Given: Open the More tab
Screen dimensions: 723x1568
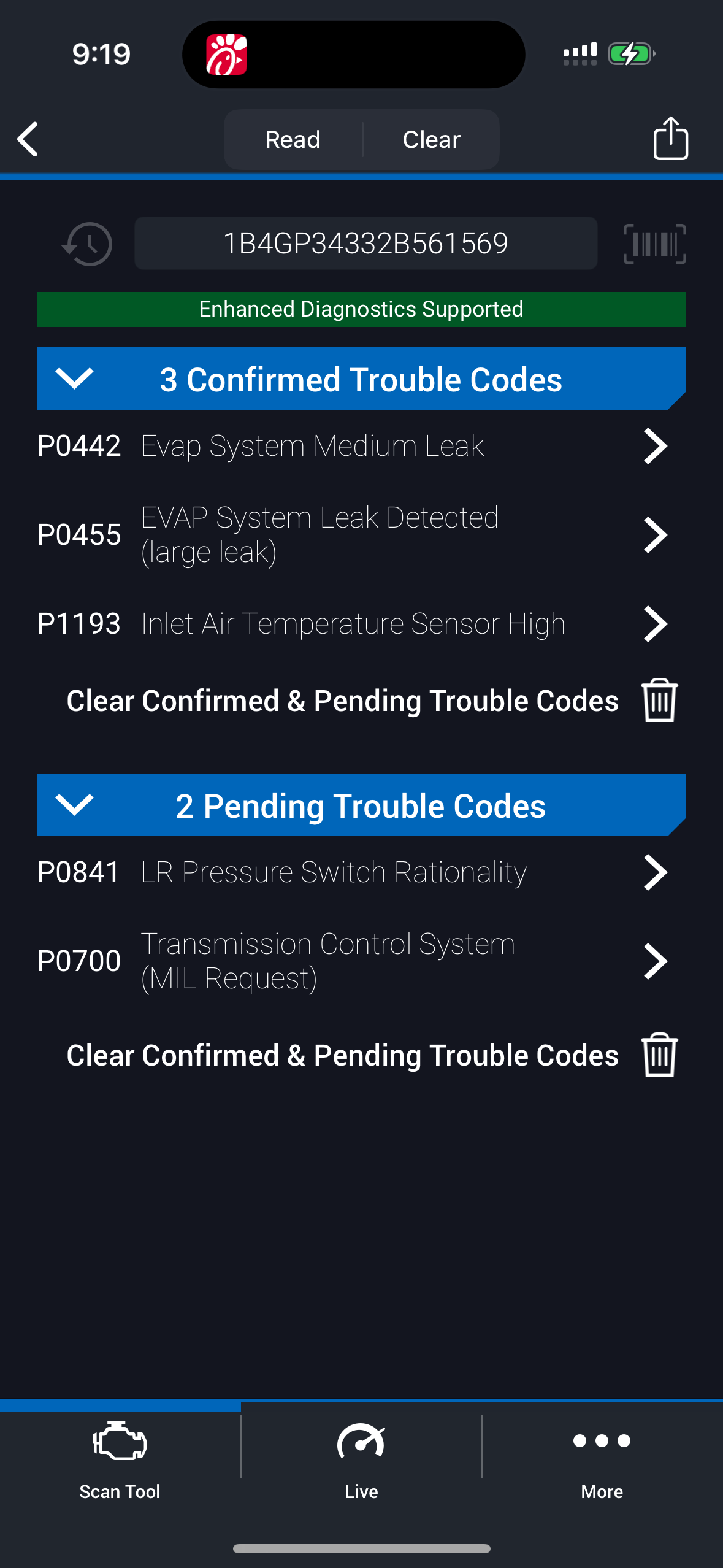Looking at the screenshot, I should pyautogui.click(x=602, y=1461).
